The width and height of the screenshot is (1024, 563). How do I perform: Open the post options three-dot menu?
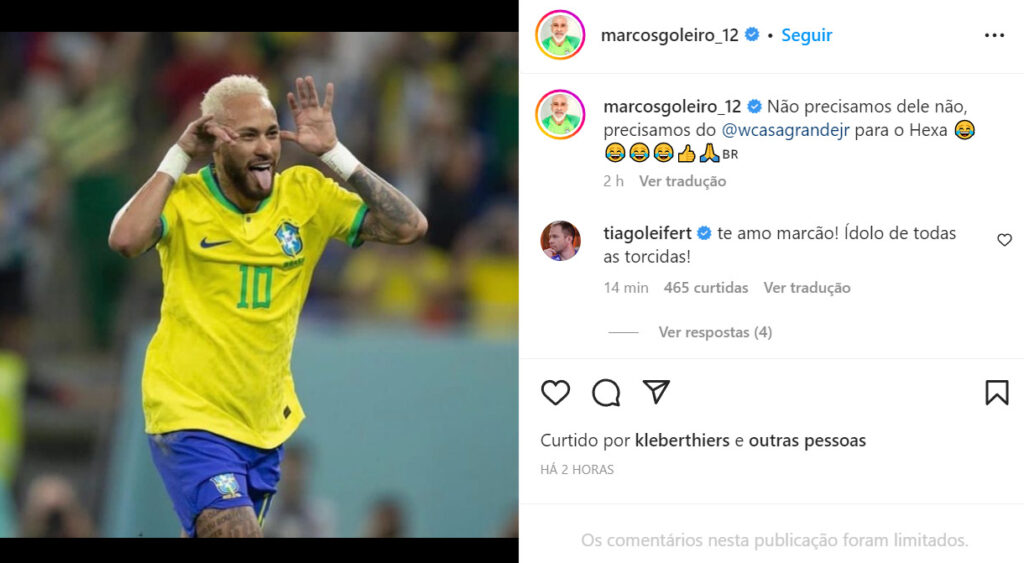tap(993, 35)
